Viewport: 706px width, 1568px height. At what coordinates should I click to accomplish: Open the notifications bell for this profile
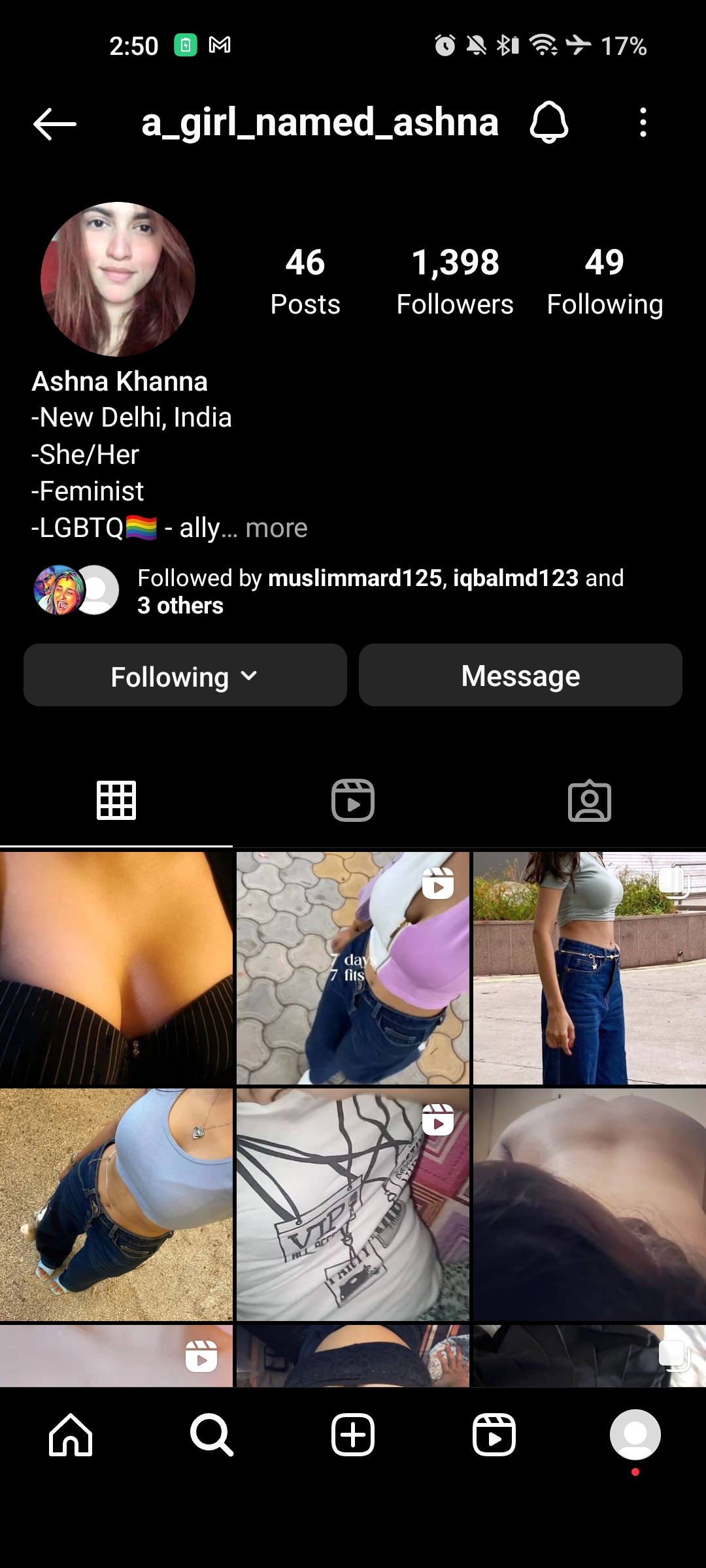pyautogui.click(x=548, y=122)
